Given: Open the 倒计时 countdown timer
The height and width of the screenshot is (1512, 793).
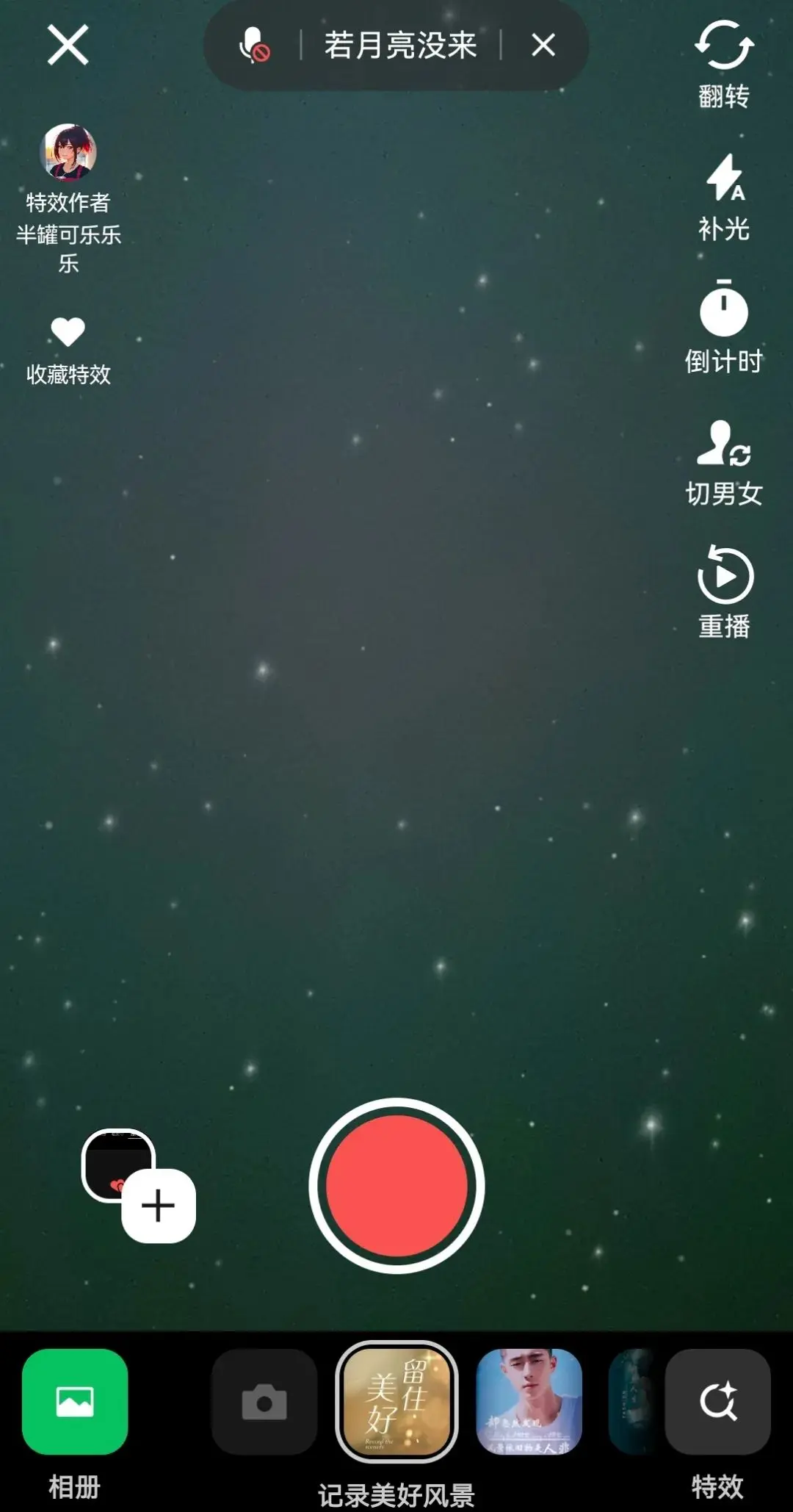Looking at the screenshot, I should [724, 328].
